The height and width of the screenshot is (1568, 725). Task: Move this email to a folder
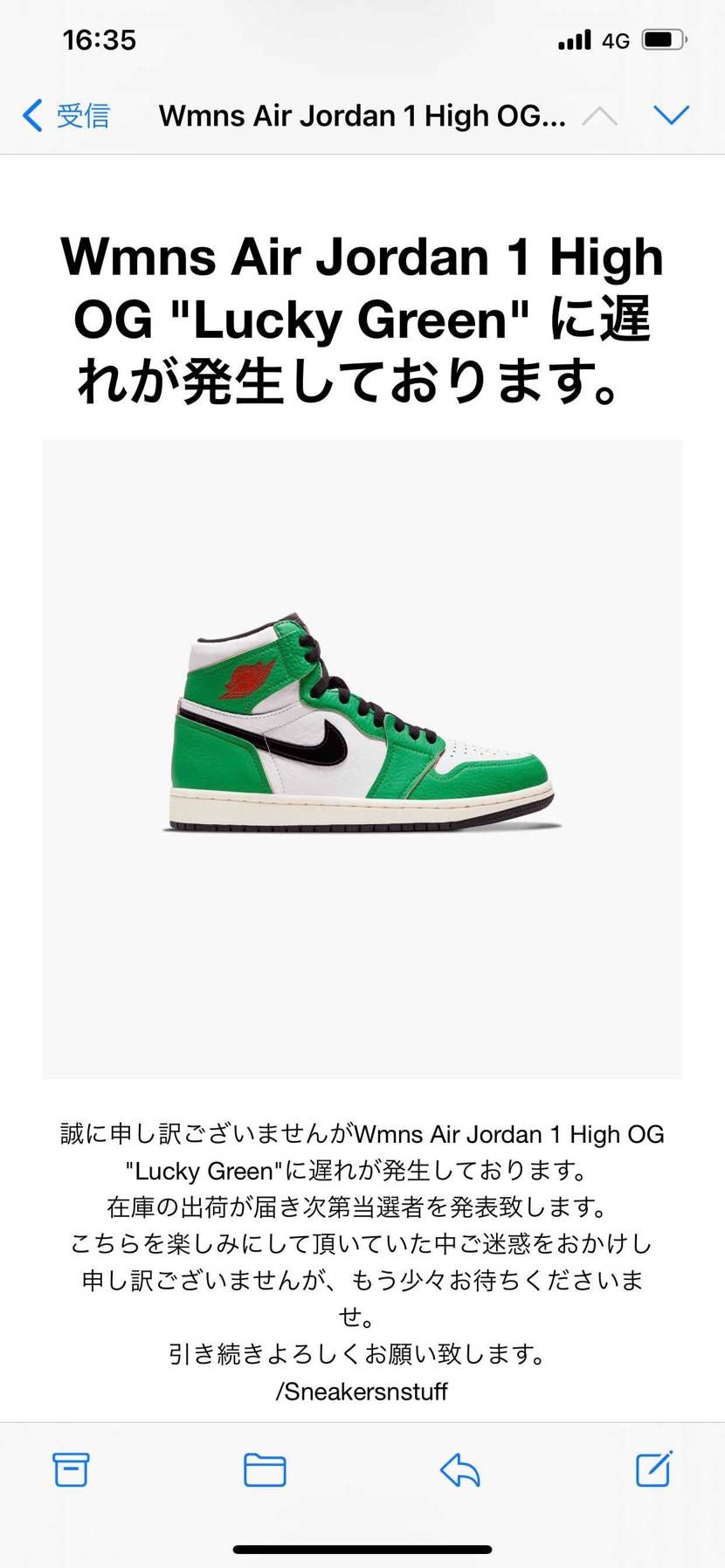265,1469
